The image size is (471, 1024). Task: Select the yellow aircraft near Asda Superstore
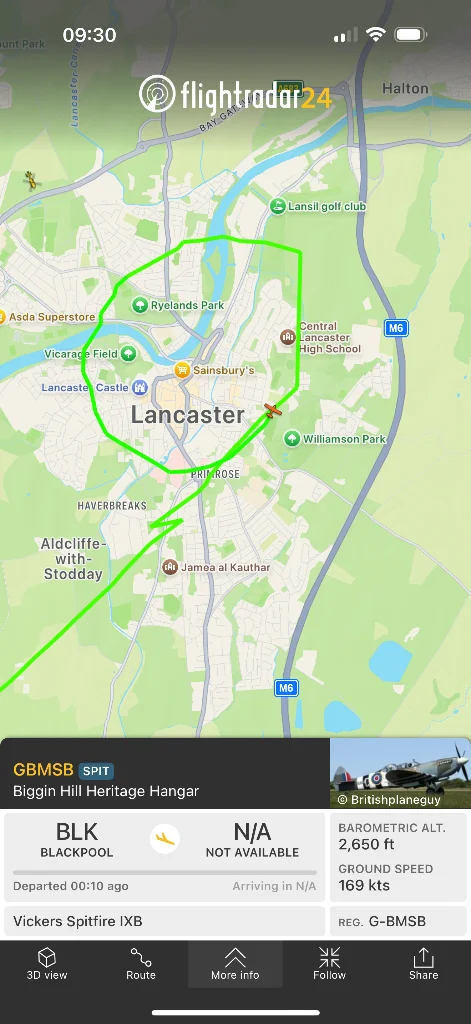pyautogui.click(x=31, y=180)
